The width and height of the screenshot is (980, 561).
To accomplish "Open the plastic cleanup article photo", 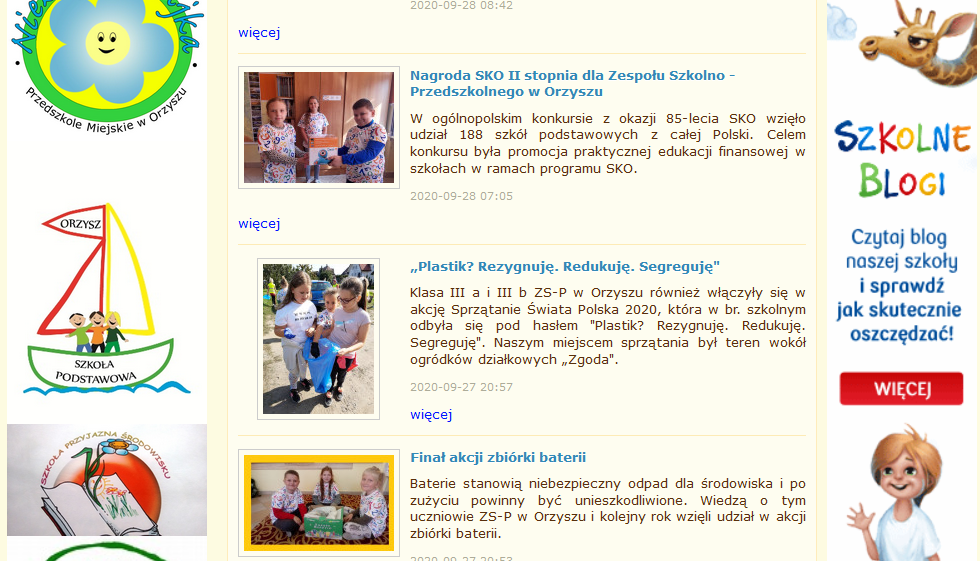I will [318, 338].
